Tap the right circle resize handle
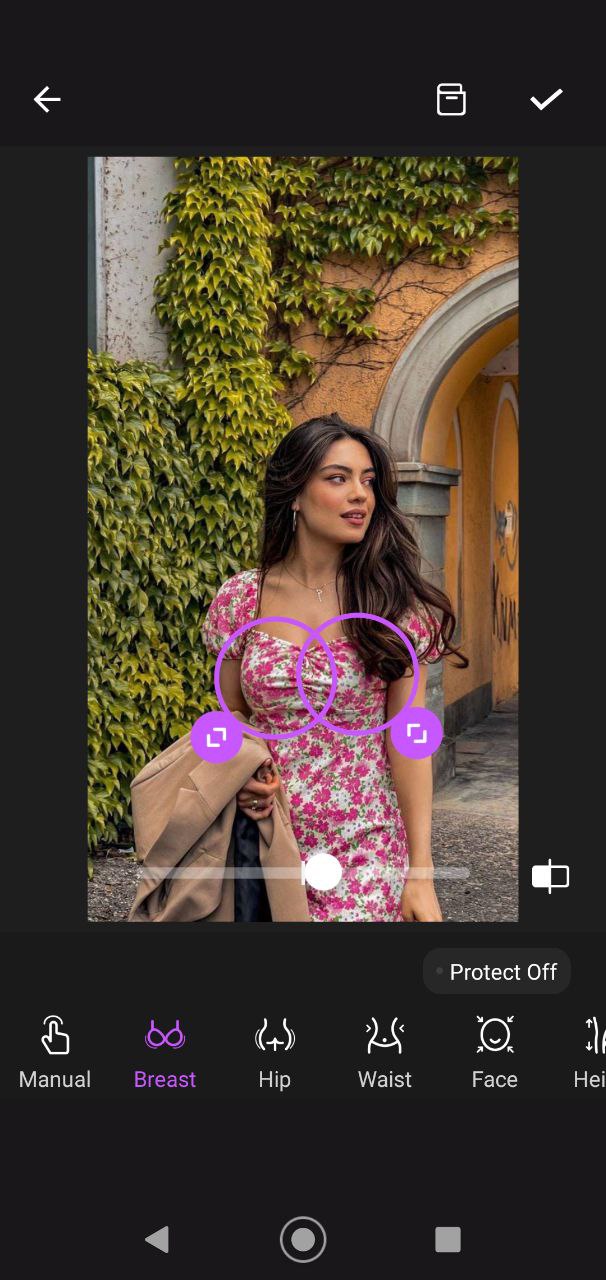Screen dimensions: 606x1280 coord(416,734)
